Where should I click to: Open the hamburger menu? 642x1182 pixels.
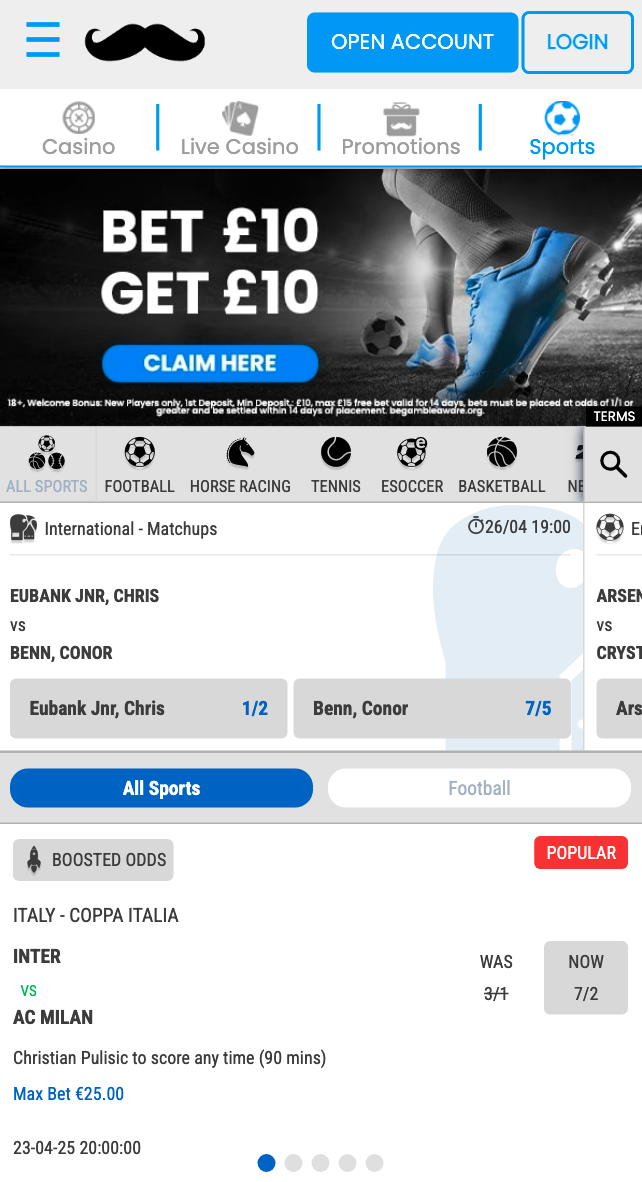43,40
